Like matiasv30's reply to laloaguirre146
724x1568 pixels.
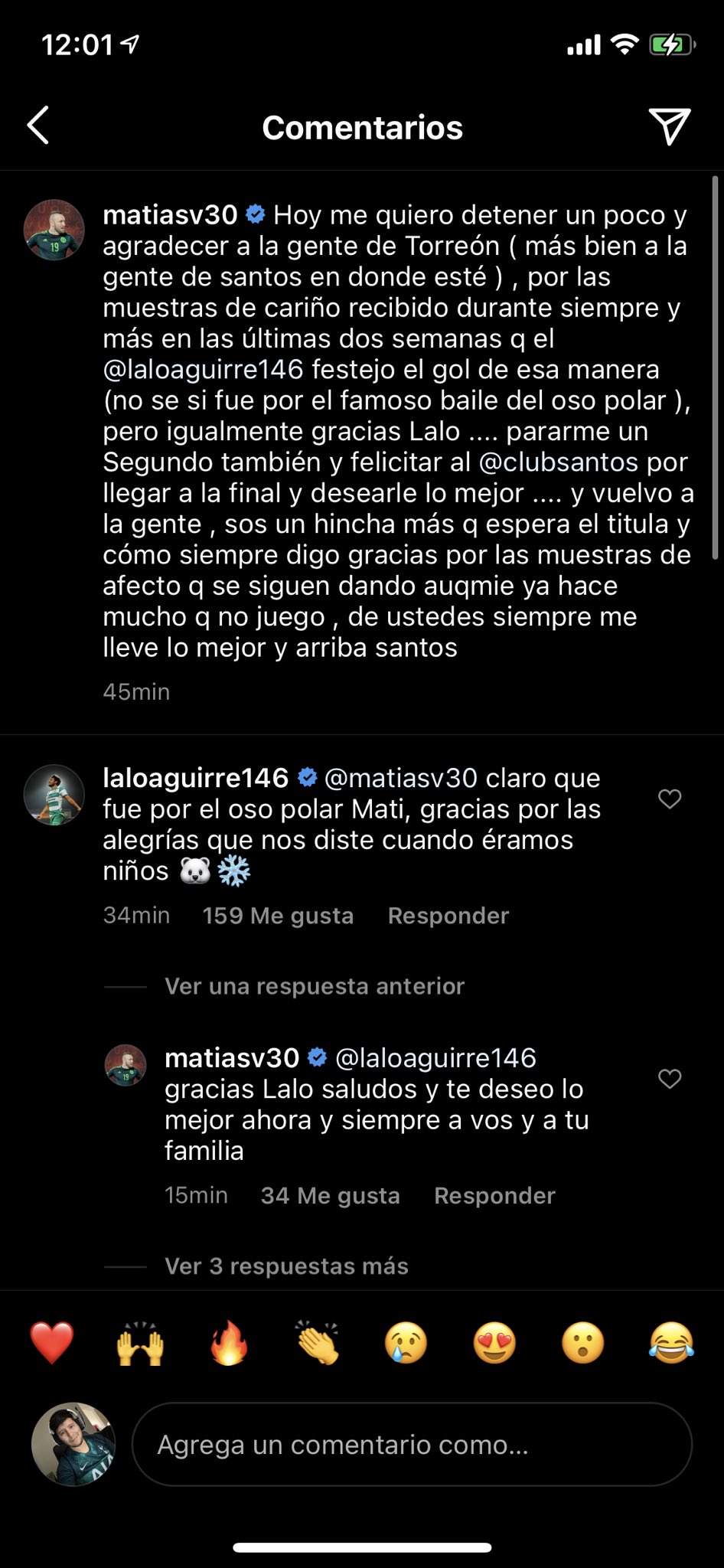point(670,1080)
